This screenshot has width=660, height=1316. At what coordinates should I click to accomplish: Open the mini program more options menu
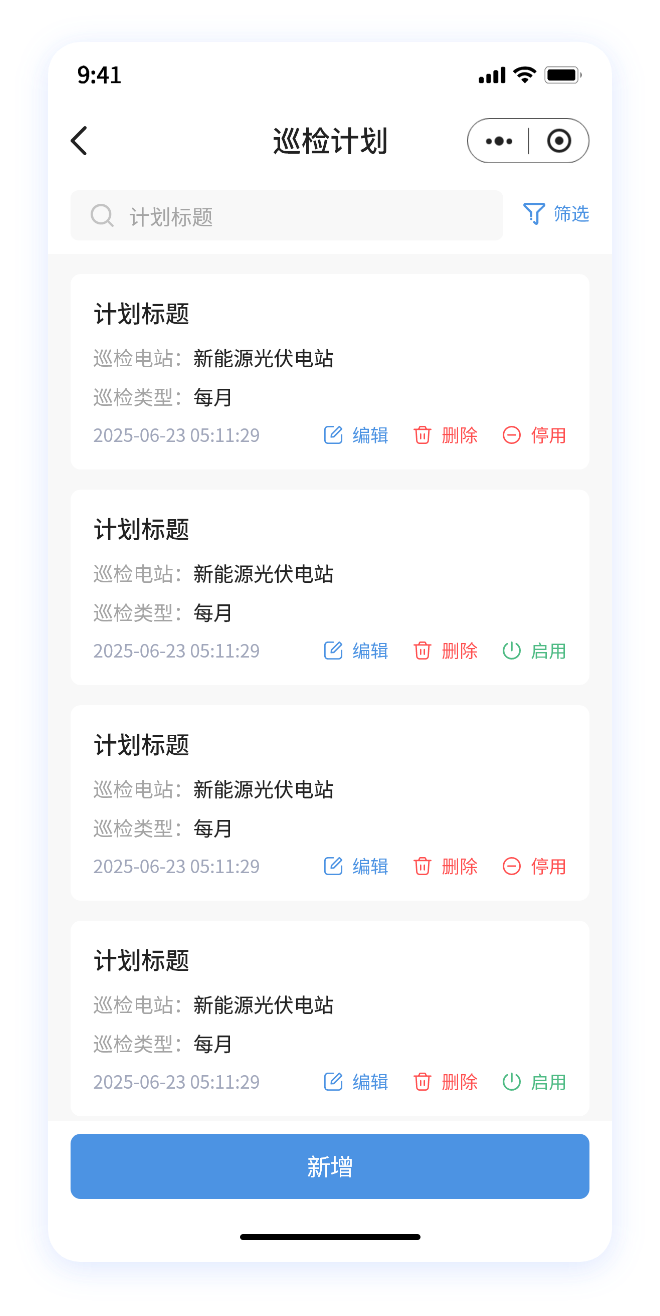click(499, 141)
